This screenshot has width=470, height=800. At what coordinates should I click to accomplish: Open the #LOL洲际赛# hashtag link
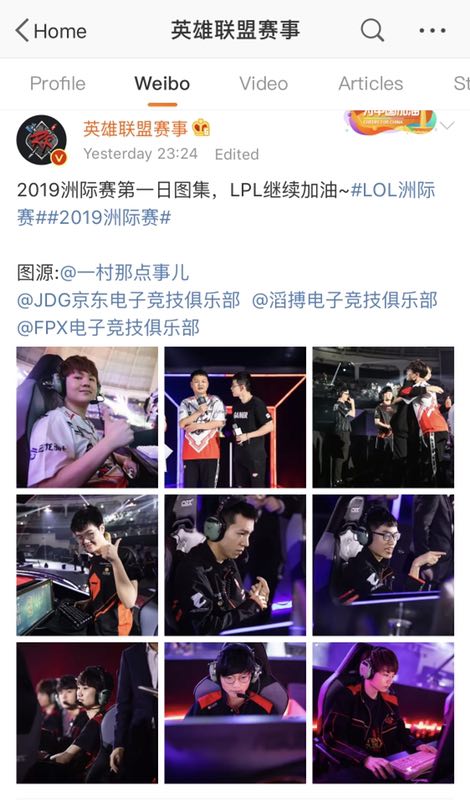coord(226,204)
